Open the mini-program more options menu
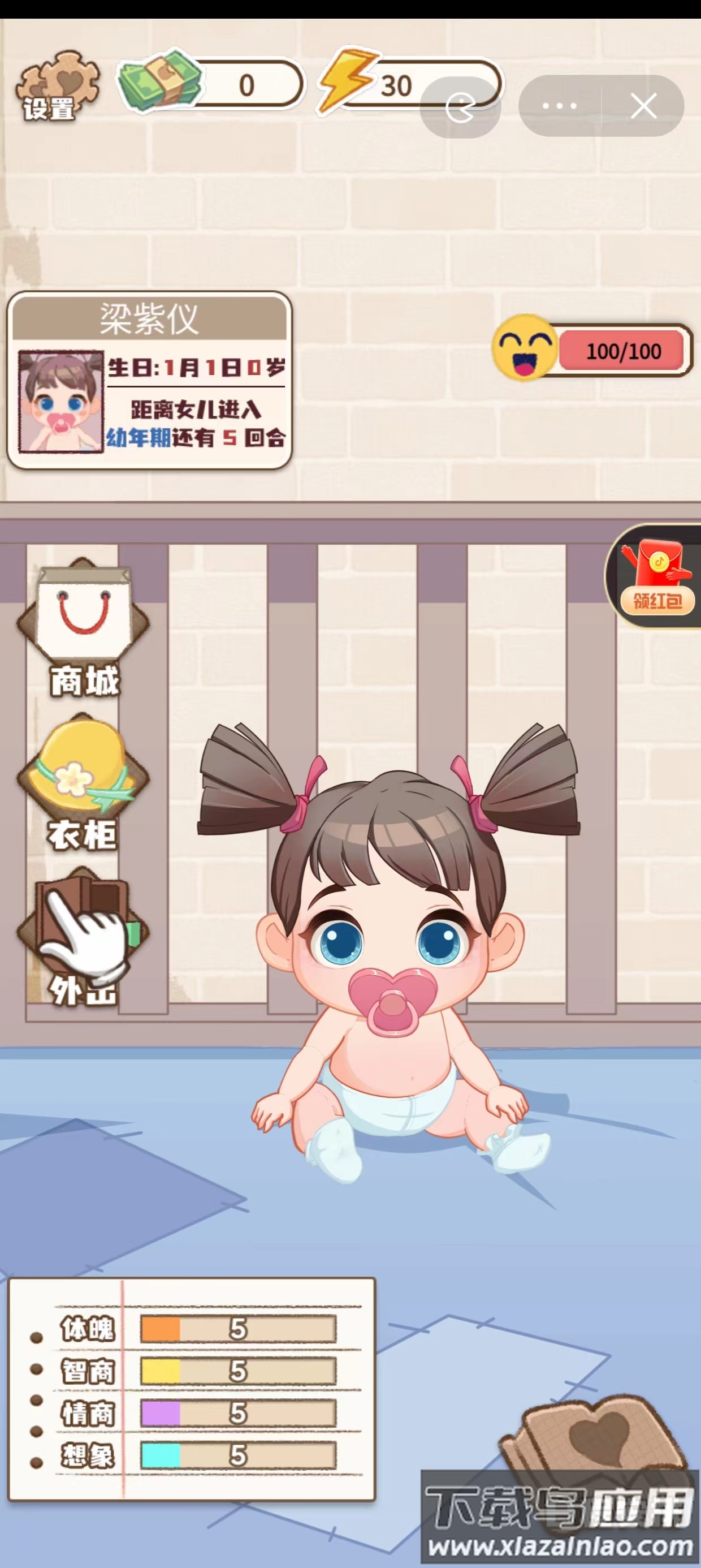This screenshot has height=1568, width=701. coord(559,106)
